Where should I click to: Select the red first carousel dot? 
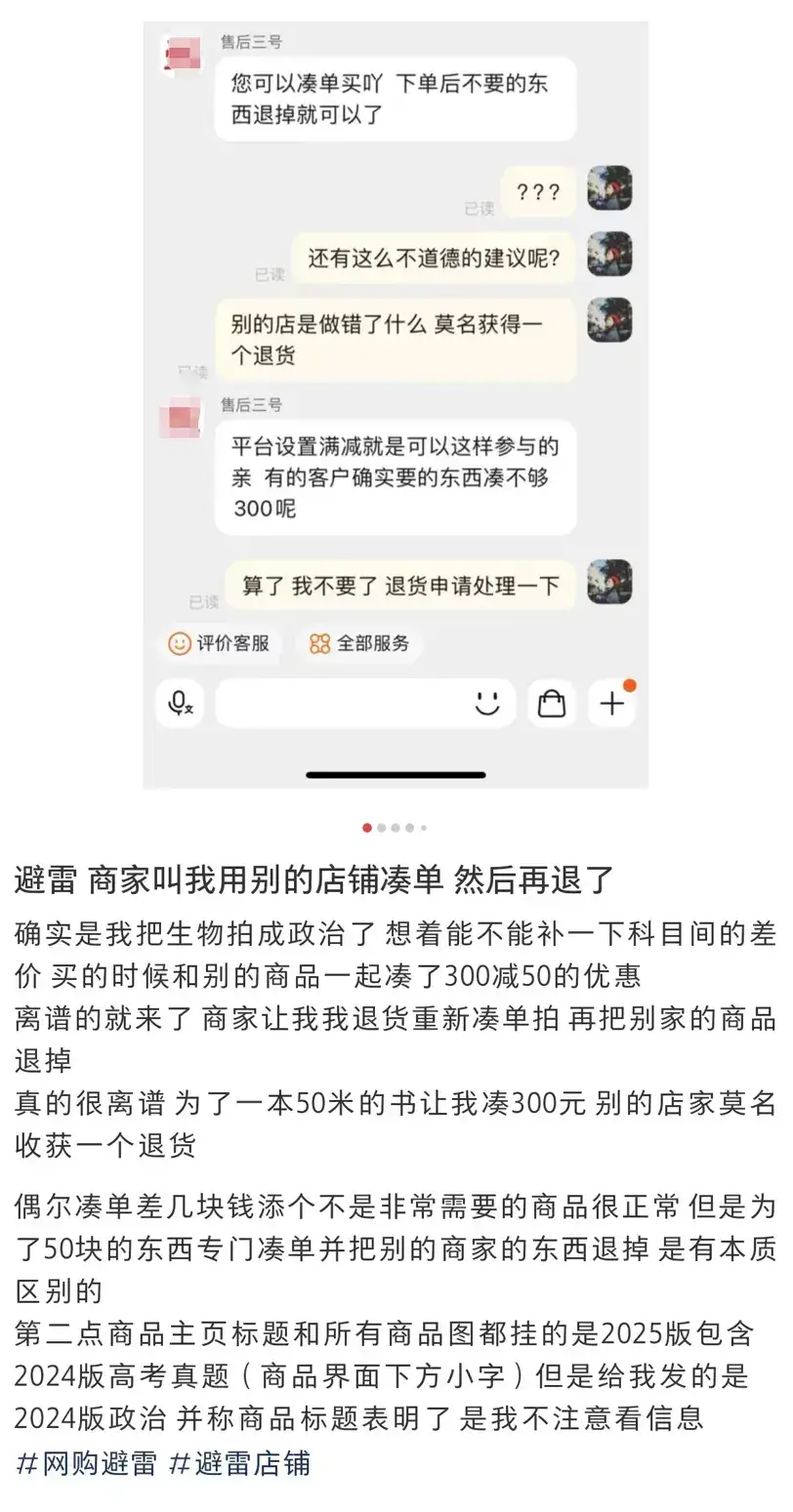tap(366, 827)
